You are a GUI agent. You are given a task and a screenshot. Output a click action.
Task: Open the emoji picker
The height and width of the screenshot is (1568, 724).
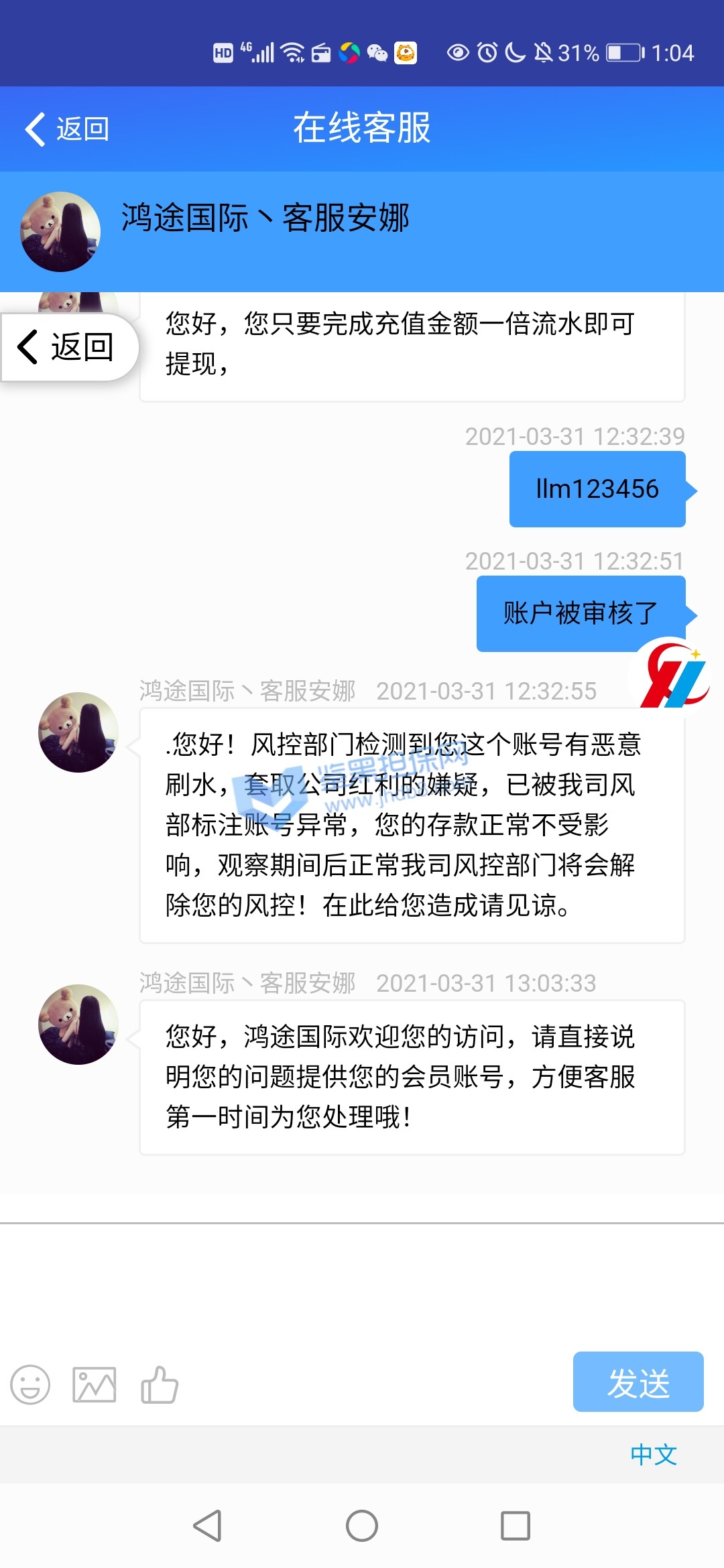pyautogui.click(x=30, y=1384)
